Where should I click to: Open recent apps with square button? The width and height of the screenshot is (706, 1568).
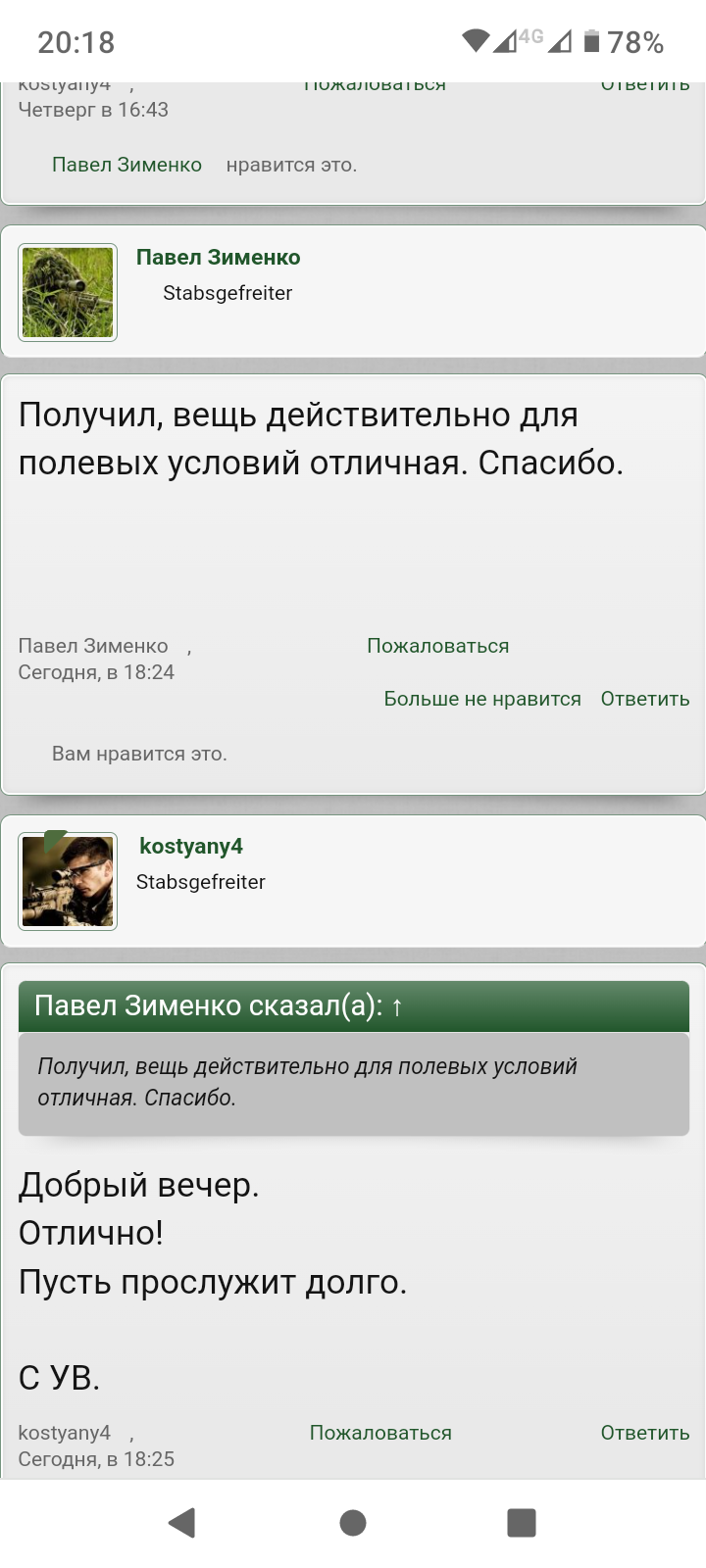pyautogui.click(x=522, y=1522)
